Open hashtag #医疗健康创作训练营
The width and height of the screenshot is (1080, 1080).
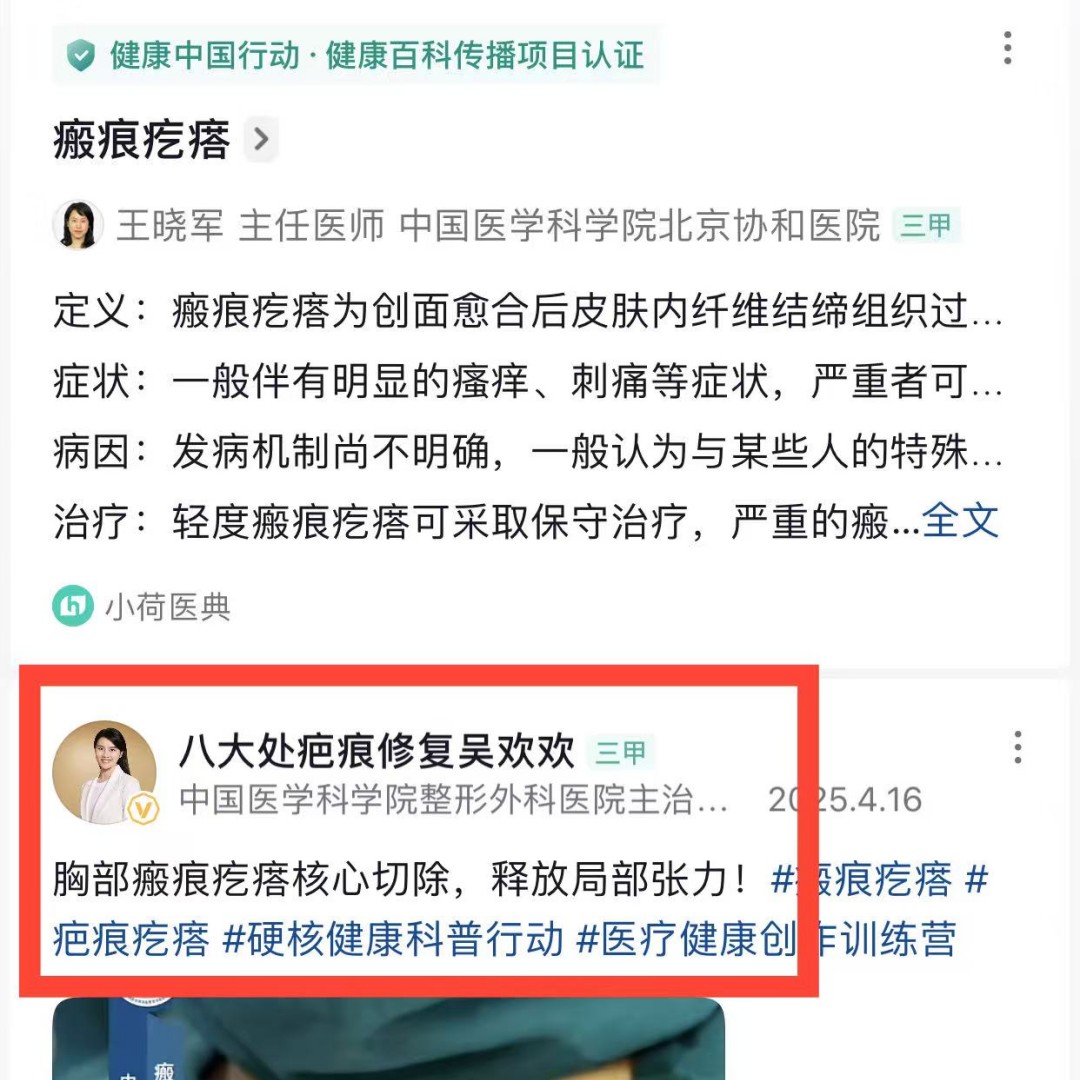[766, 939]
